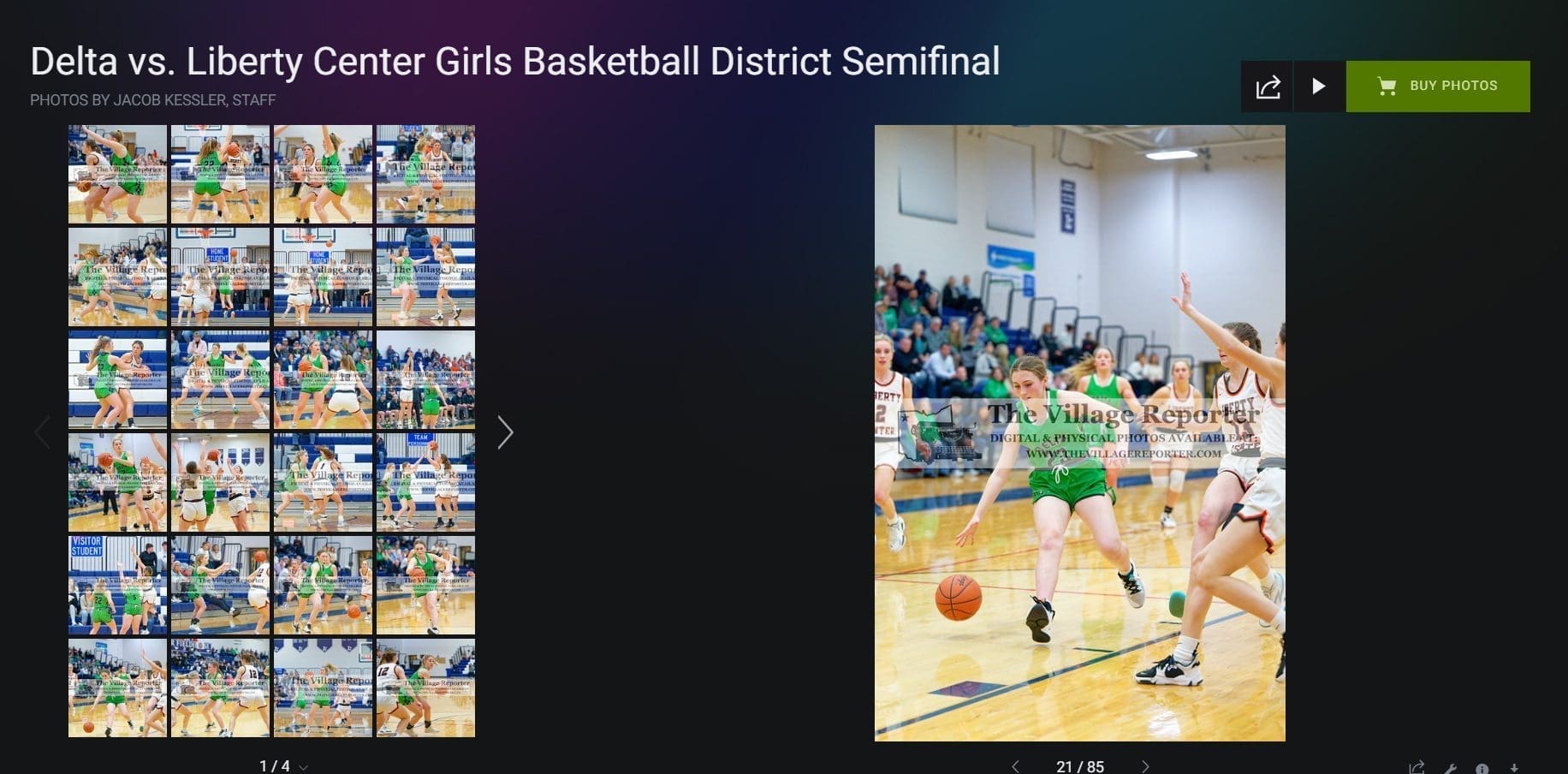Go to the previous thumbnail page
The width and height of the screenshot is (1568, 774).
point(41,432)
